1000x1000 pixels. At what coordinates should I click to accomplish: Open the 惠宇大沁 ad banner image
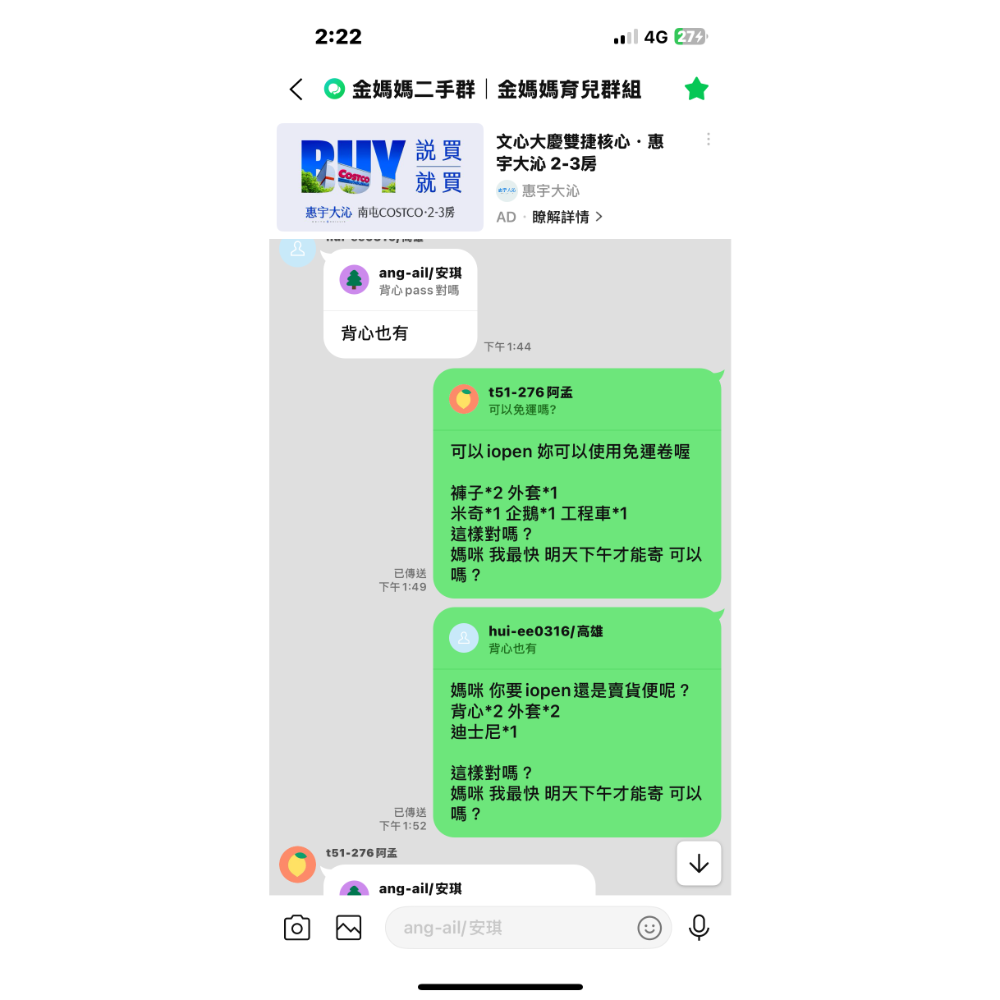click(380, 178)
